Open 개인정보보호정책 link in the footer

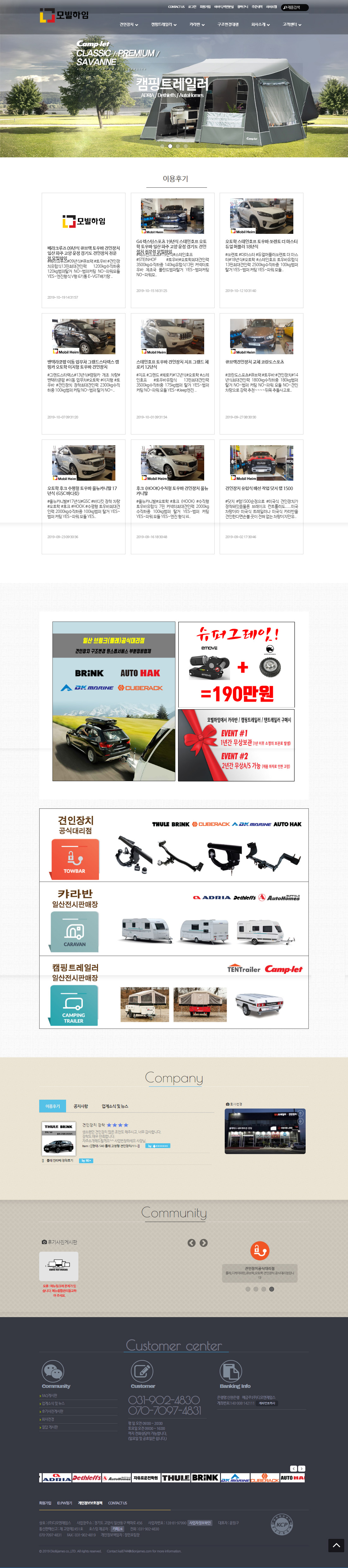(x=90, y=1503)
